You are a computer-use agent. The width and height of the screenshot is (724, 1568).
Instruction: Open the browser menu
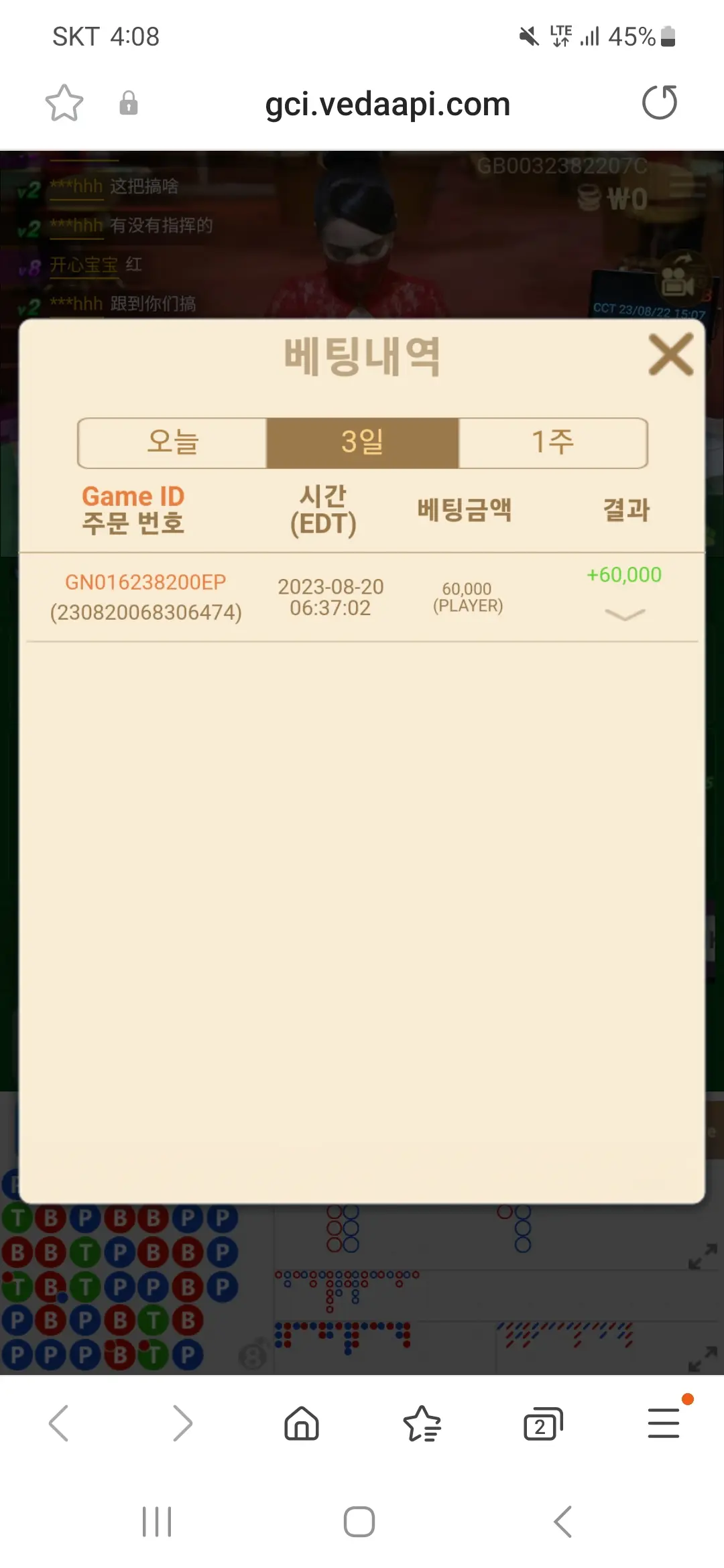click(664, 1423)
